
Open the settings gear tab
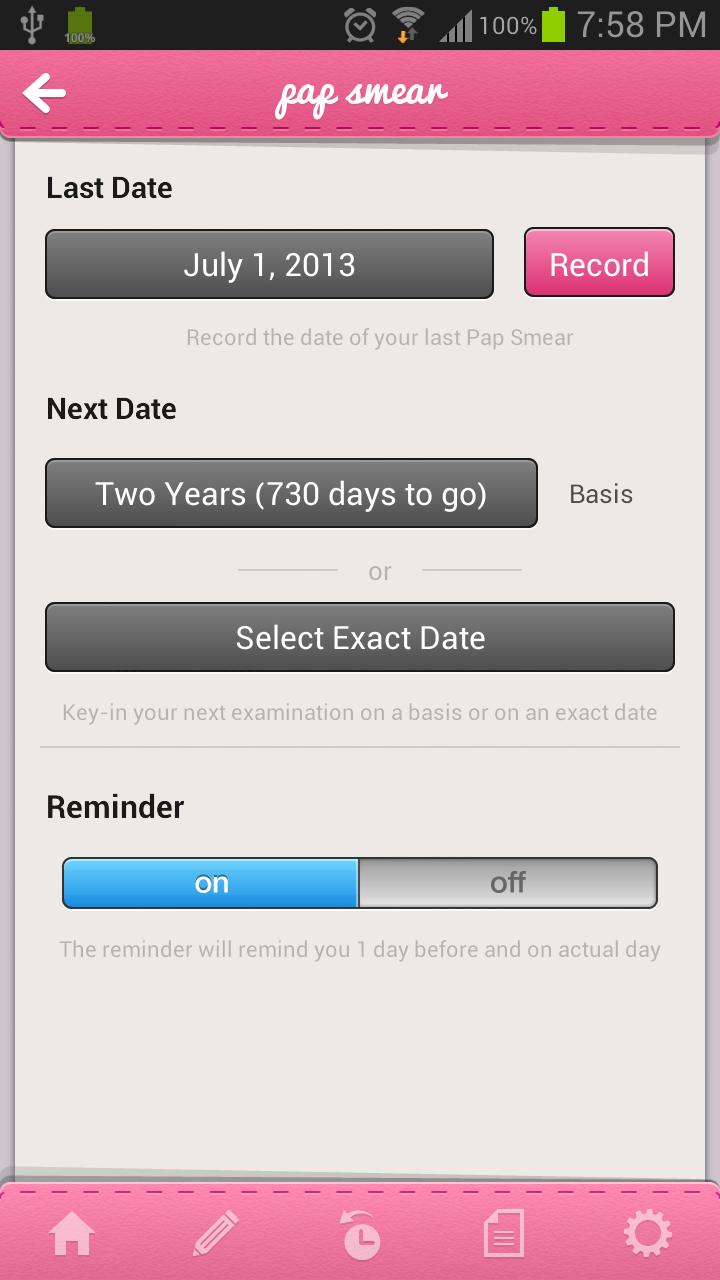click(x=647, y=1235)
